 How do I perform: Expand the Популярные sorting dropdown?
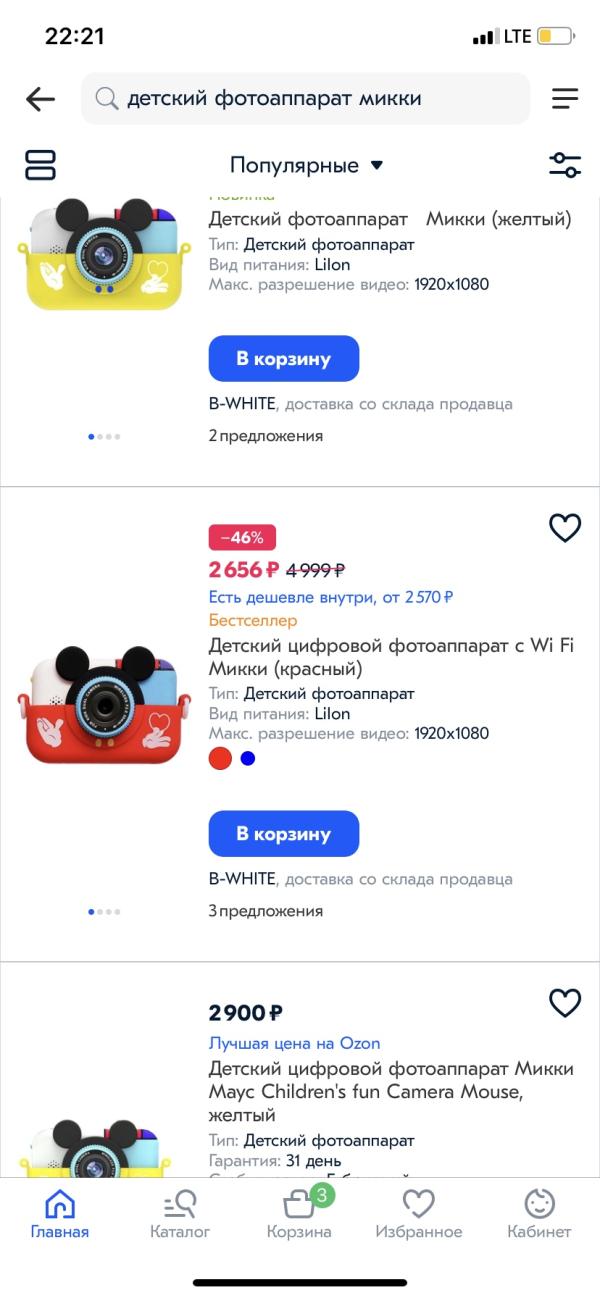(306, 165)
